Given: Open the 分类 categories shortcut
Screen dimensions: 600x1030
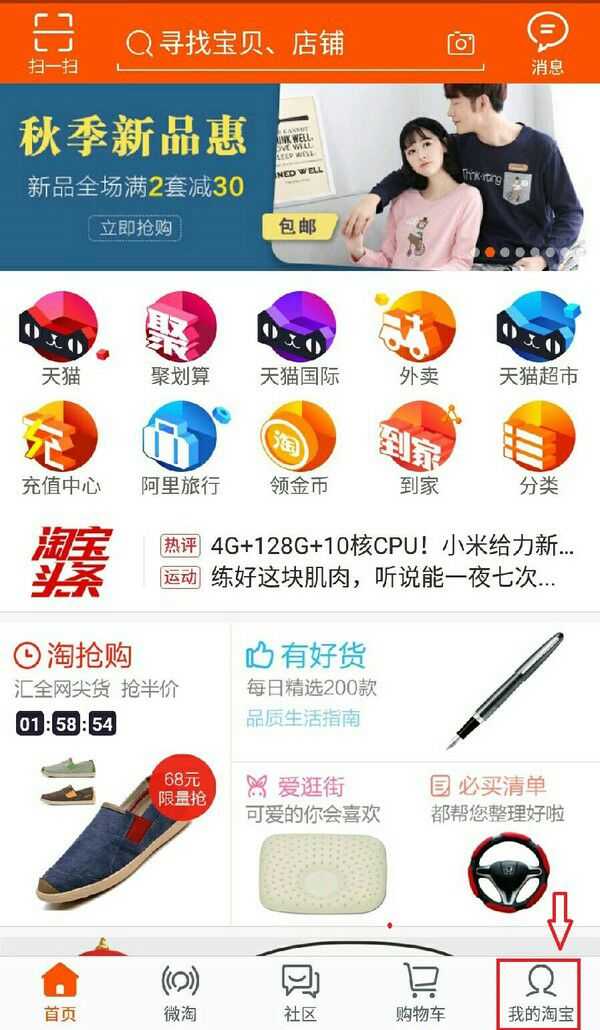Looking at the screenshot, I should [x=538, y=450].
